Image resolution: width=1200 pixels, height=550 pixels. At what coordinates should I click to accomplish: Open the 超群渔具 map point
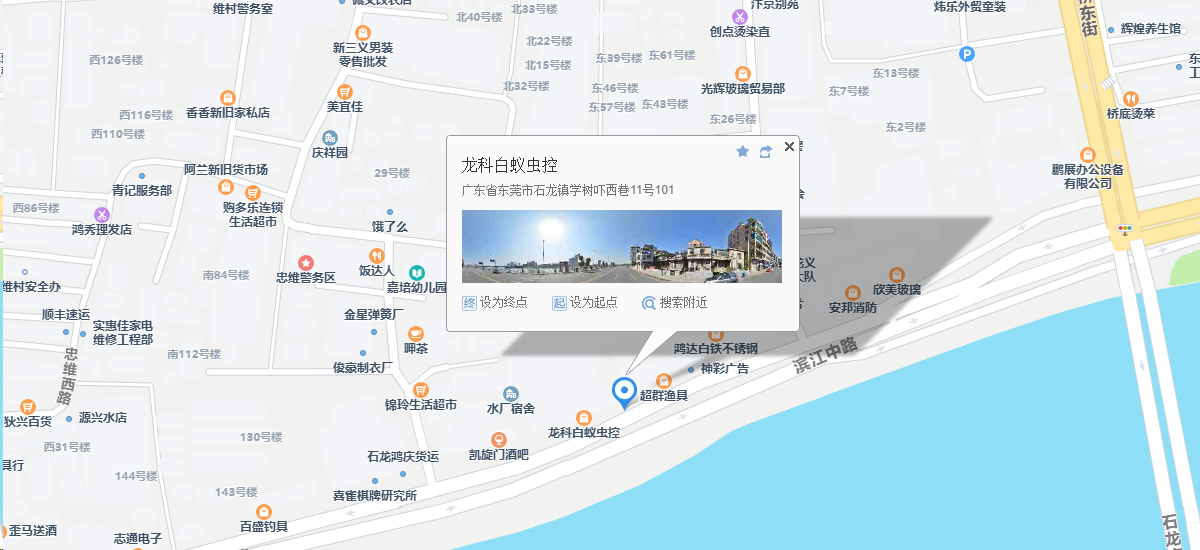coord(663,379)
